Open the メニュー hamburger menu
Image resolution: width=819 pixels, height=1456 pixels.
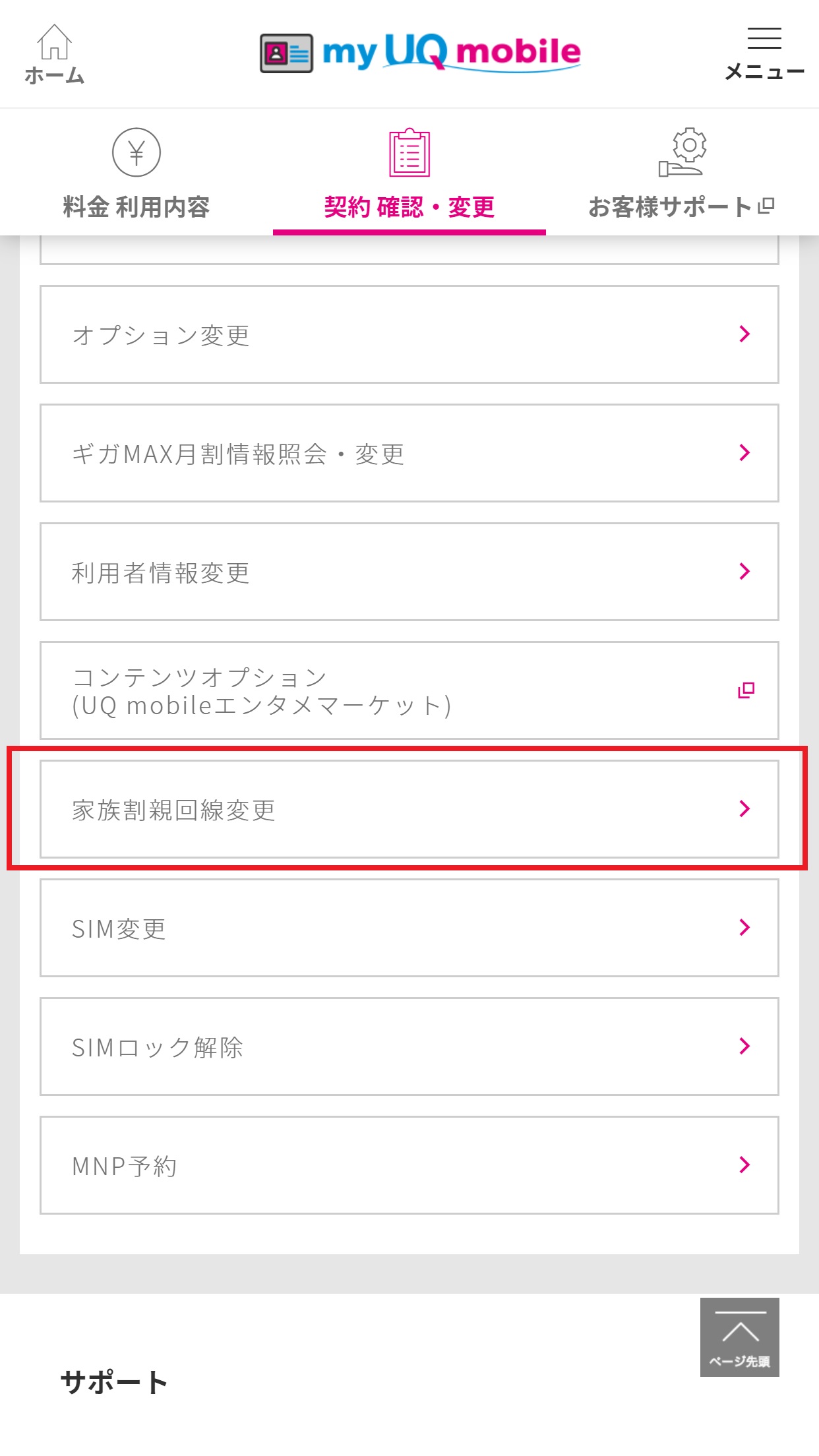(764, 54)
